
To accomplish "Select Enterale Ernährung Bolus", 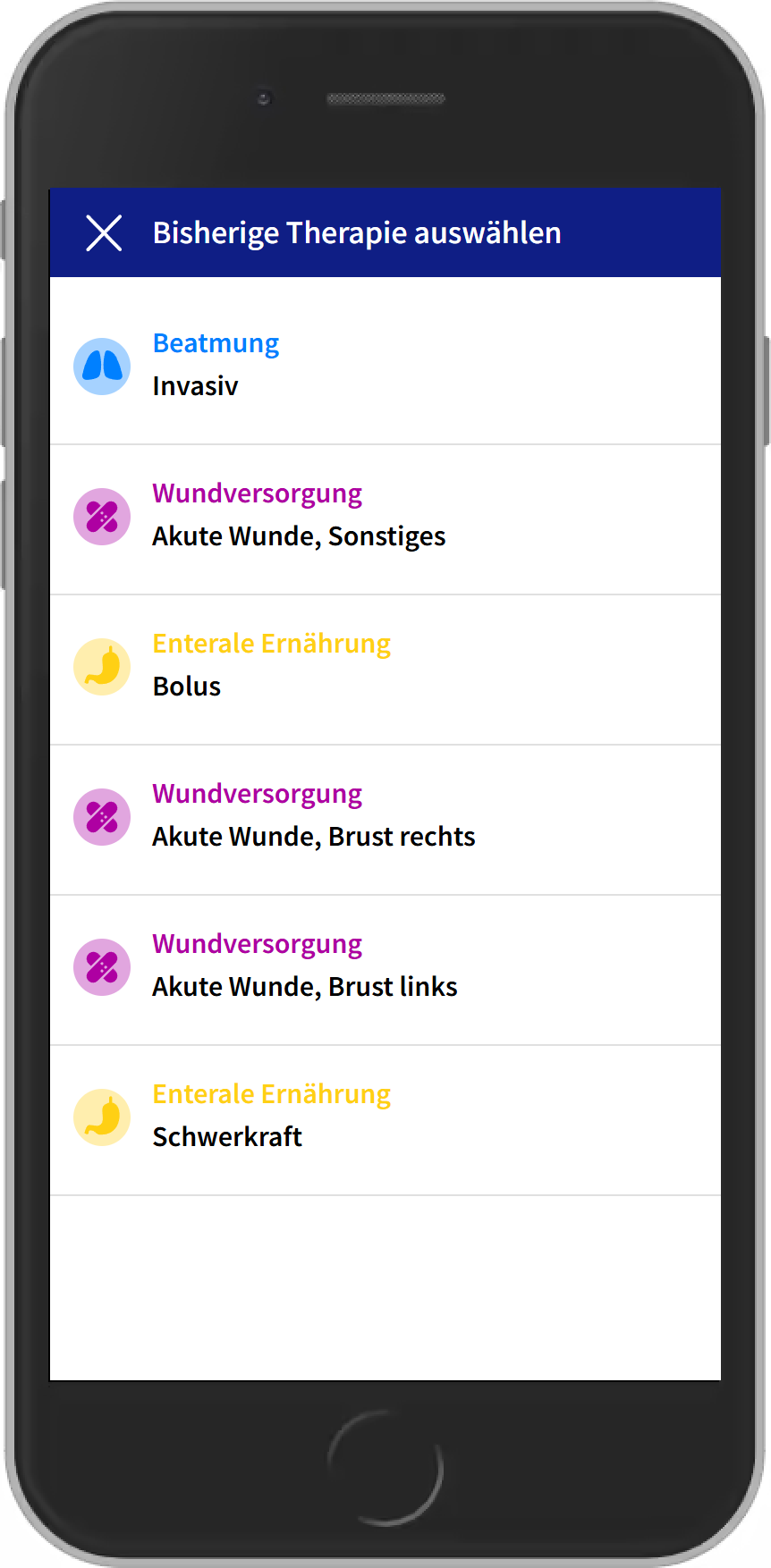I will 385,666.
